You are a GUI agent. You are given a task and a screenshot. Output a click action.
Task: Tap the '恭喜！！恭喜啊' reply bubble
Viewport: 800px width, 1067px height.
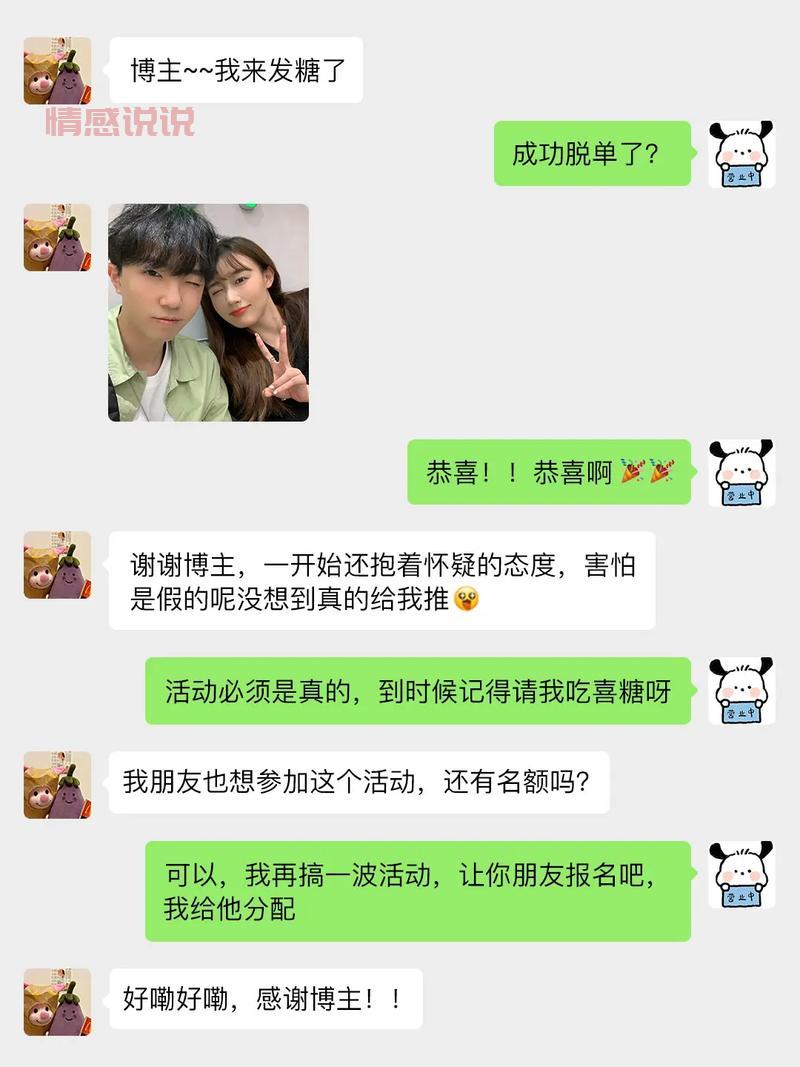tap(548, 471)
